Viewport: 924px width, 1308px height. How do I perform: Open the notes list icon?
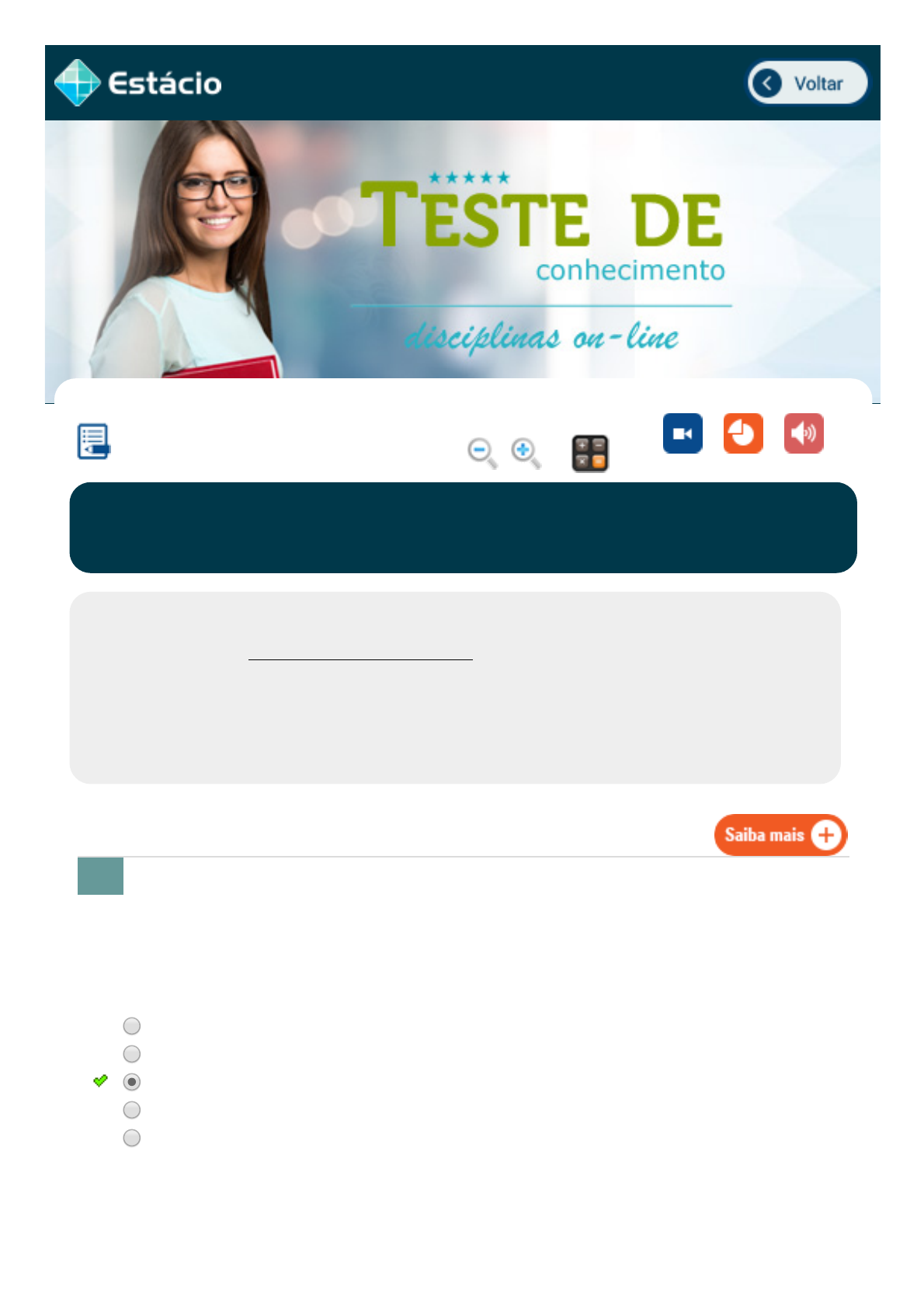93,441
